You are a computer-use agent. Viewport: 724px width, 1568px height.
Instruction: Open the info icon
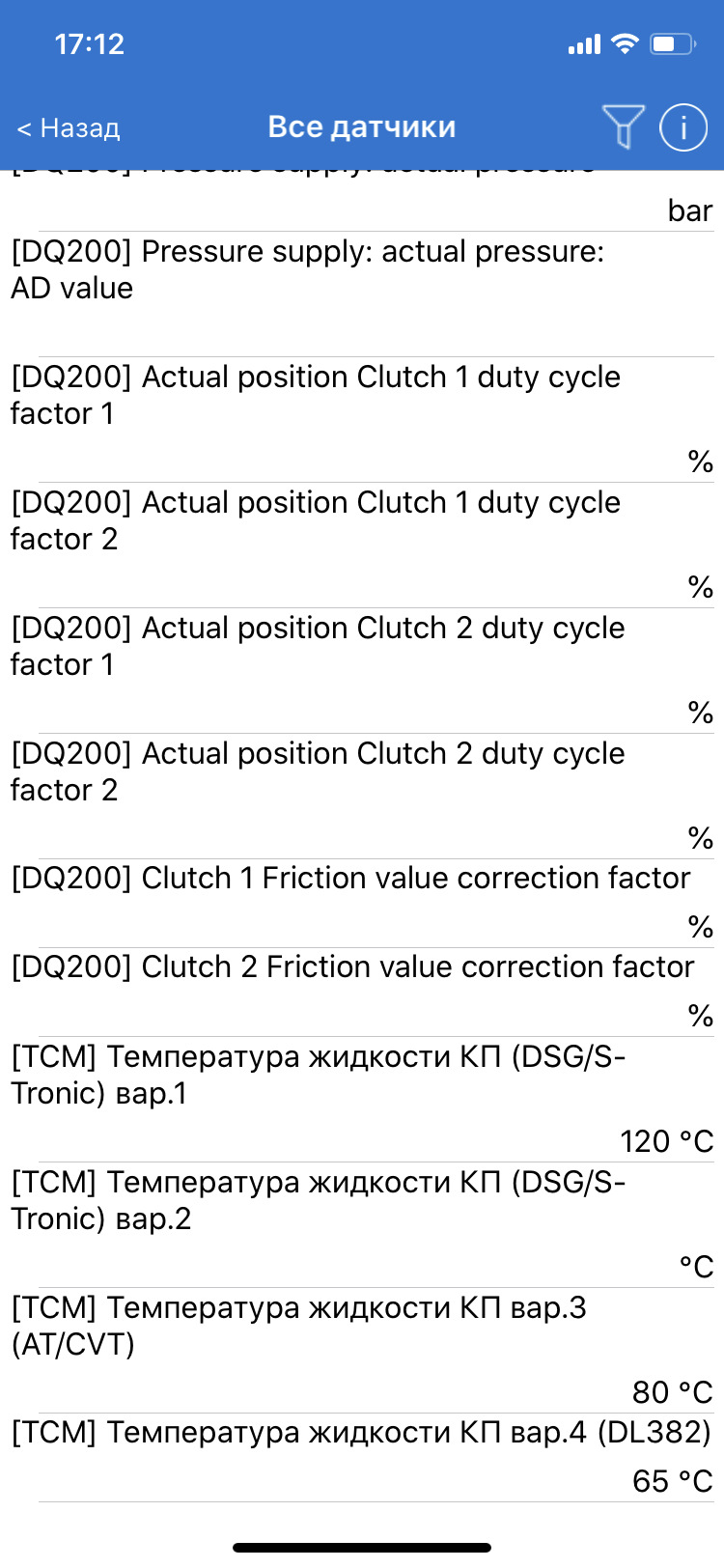tap(683, 126)
